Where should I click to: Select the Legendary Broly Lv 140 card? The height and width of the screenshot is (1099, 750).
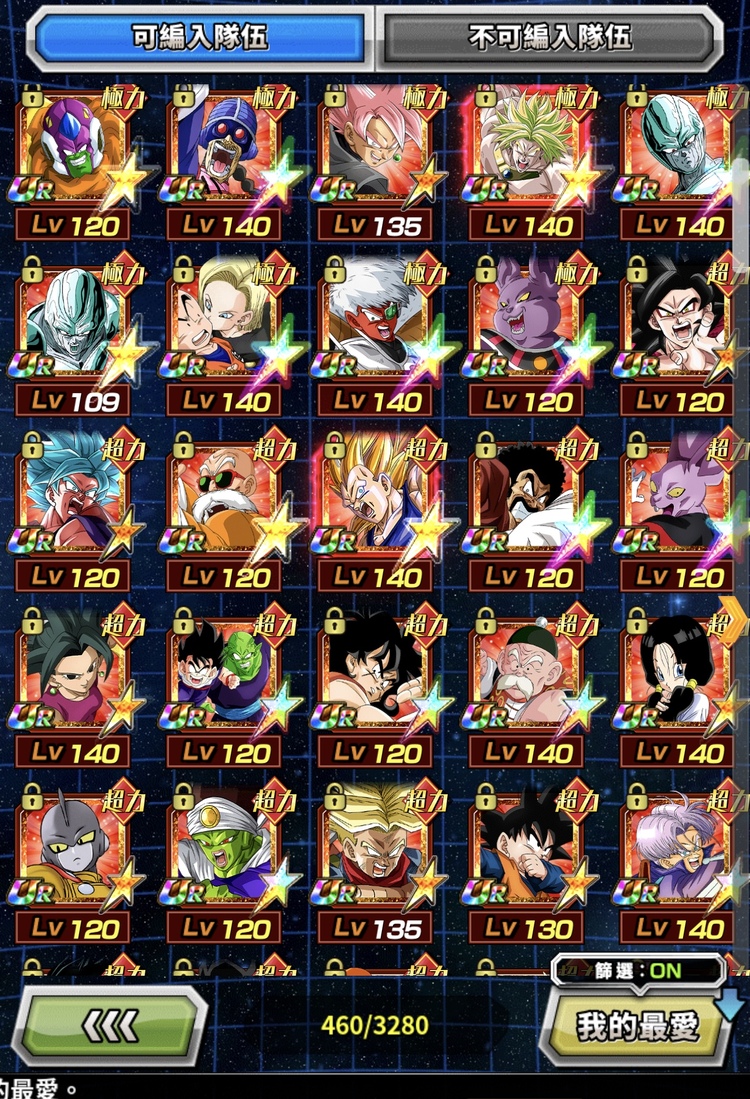tap(527, 150)
